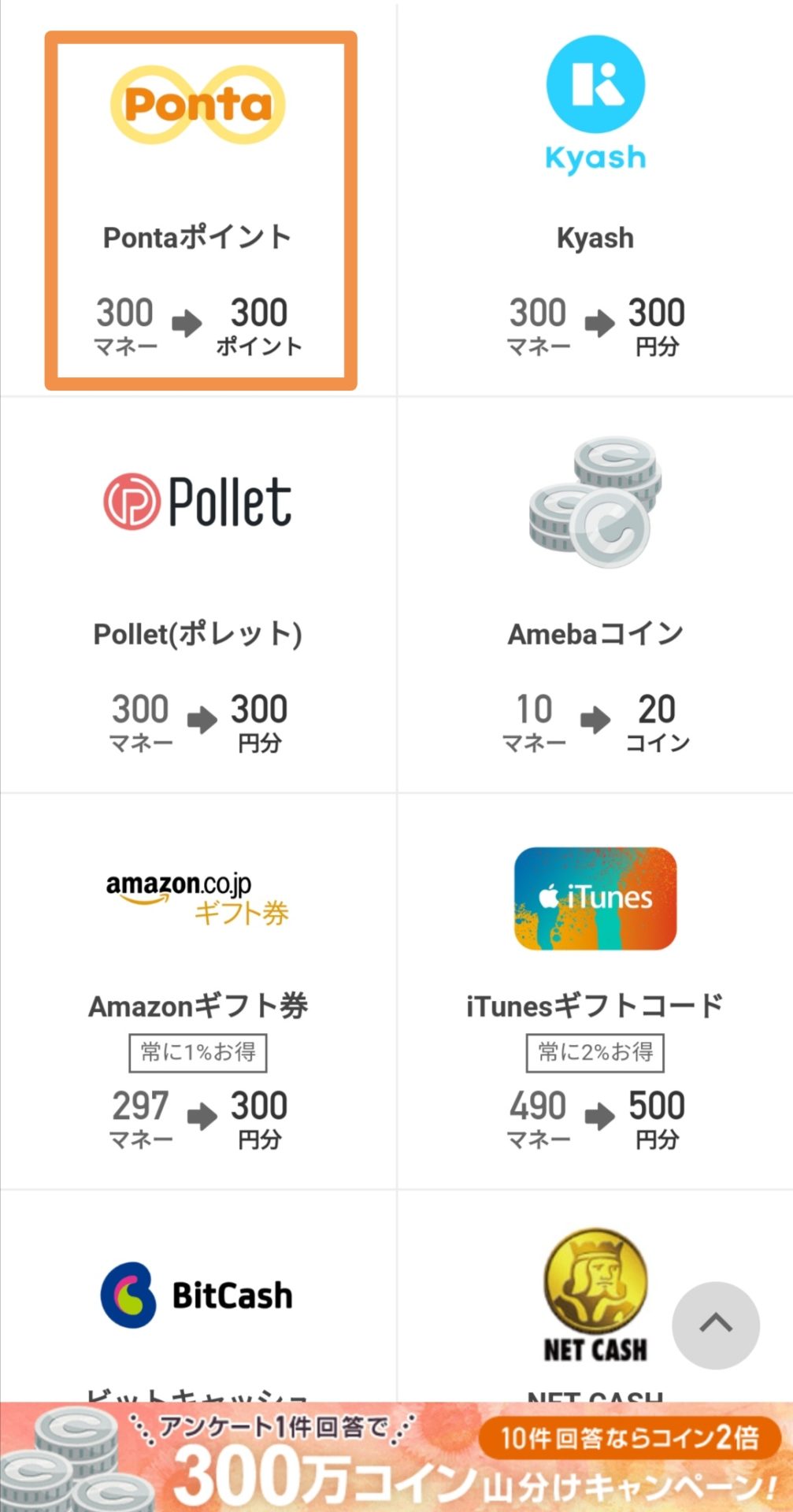
Task: Open the iTunes gift code exchange
Action: 595,991
